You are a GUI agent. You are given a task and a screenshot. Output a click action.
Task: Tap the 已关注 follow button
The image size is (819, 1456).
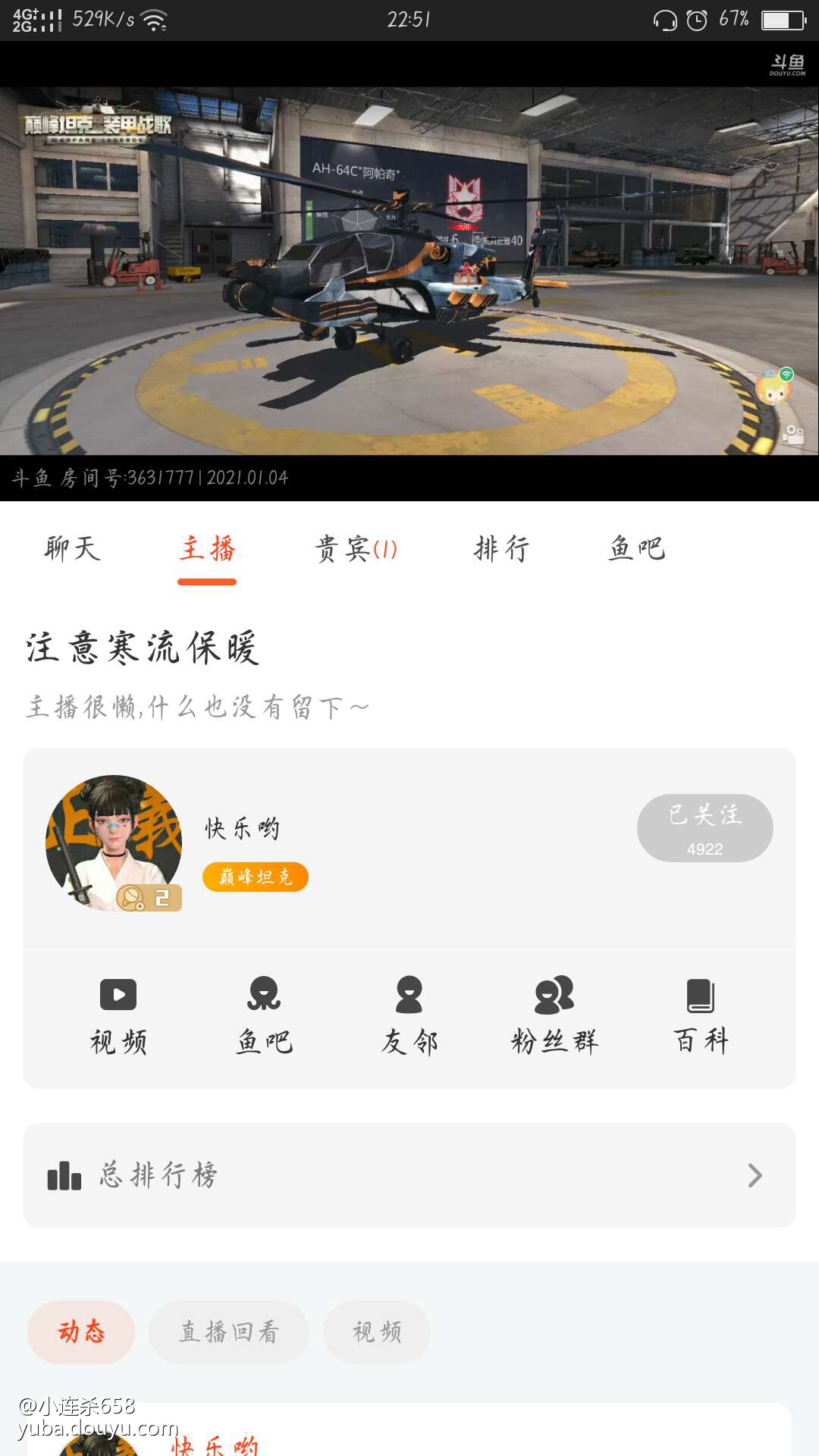coord(704,827)
